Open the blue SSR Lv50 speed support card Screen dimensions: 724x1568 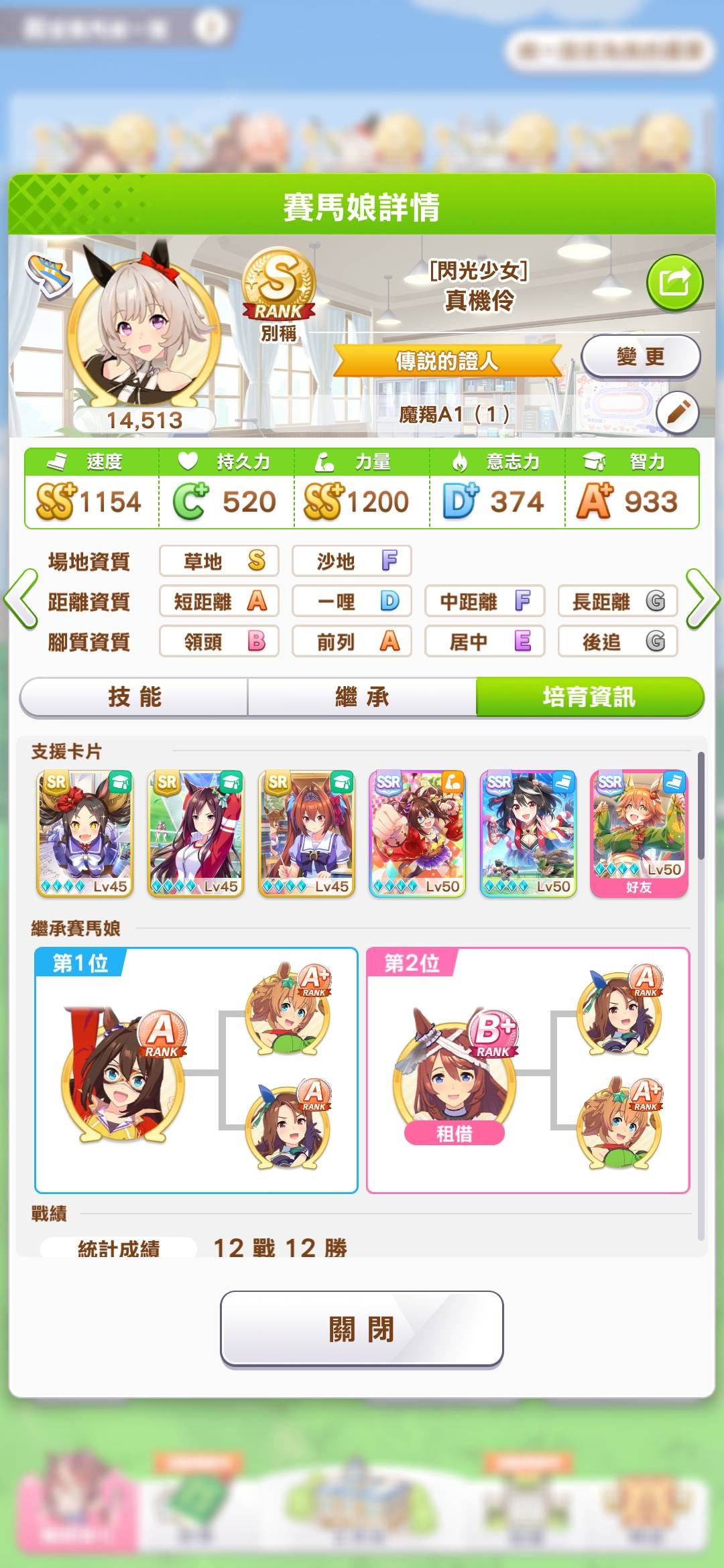point(528,834)
